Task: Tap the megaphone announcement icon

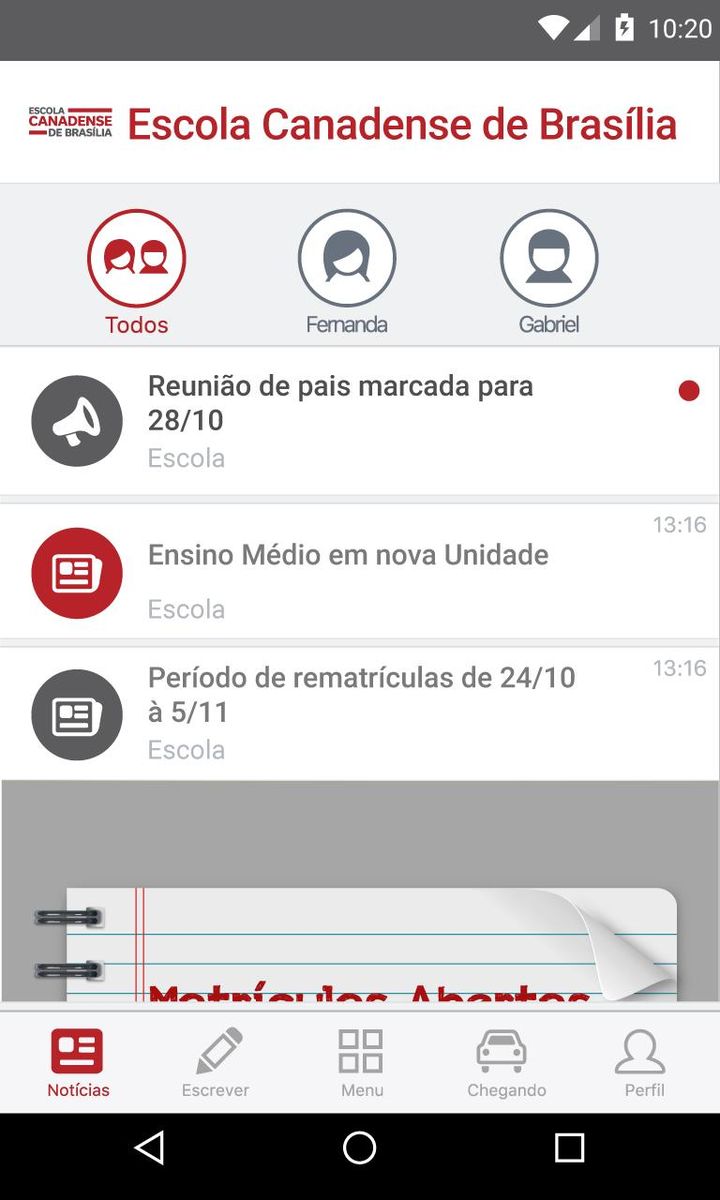Action: click(76, 421)
